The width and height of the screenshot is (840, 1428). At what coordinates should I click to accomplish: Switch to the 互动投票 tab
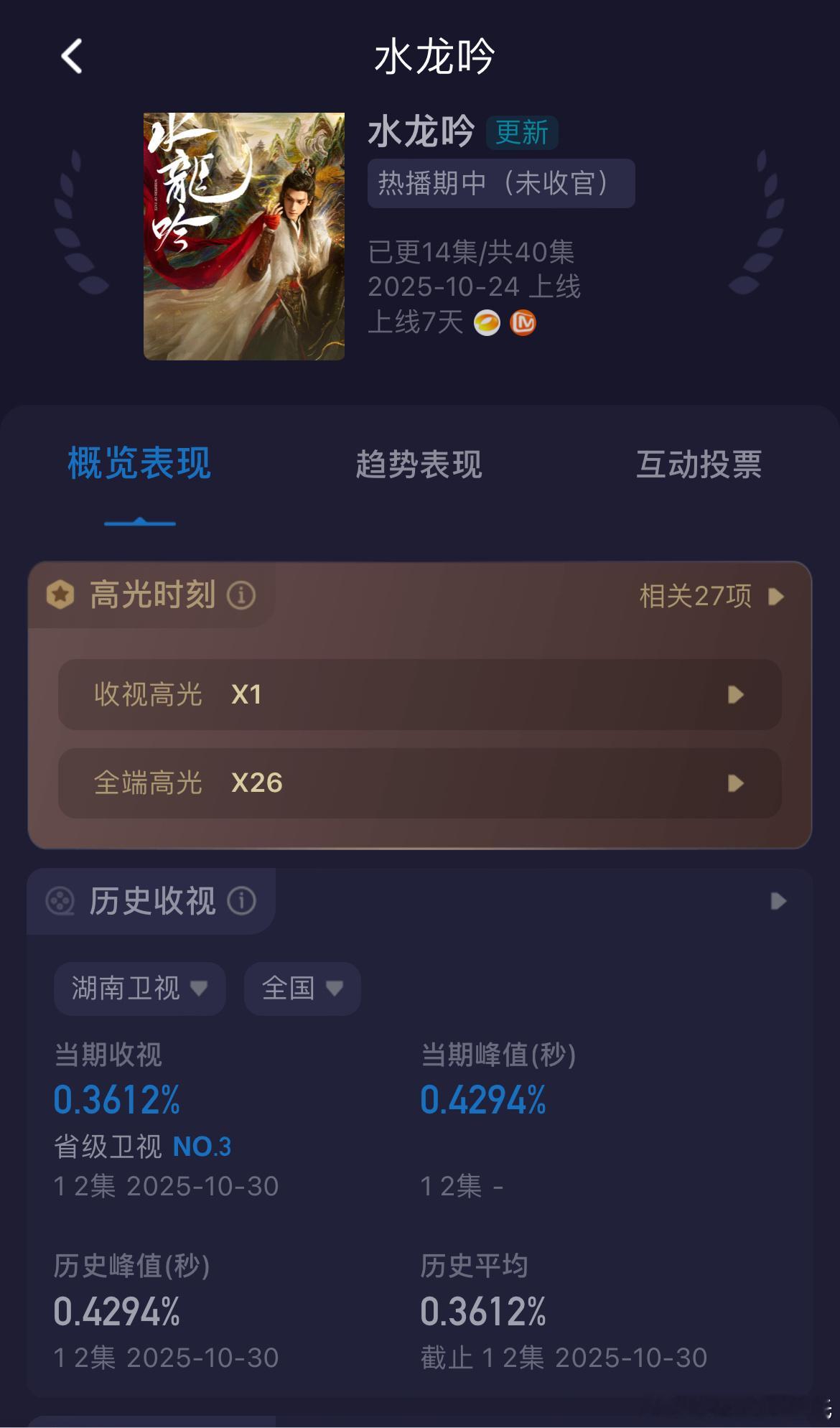pos(700,466)
